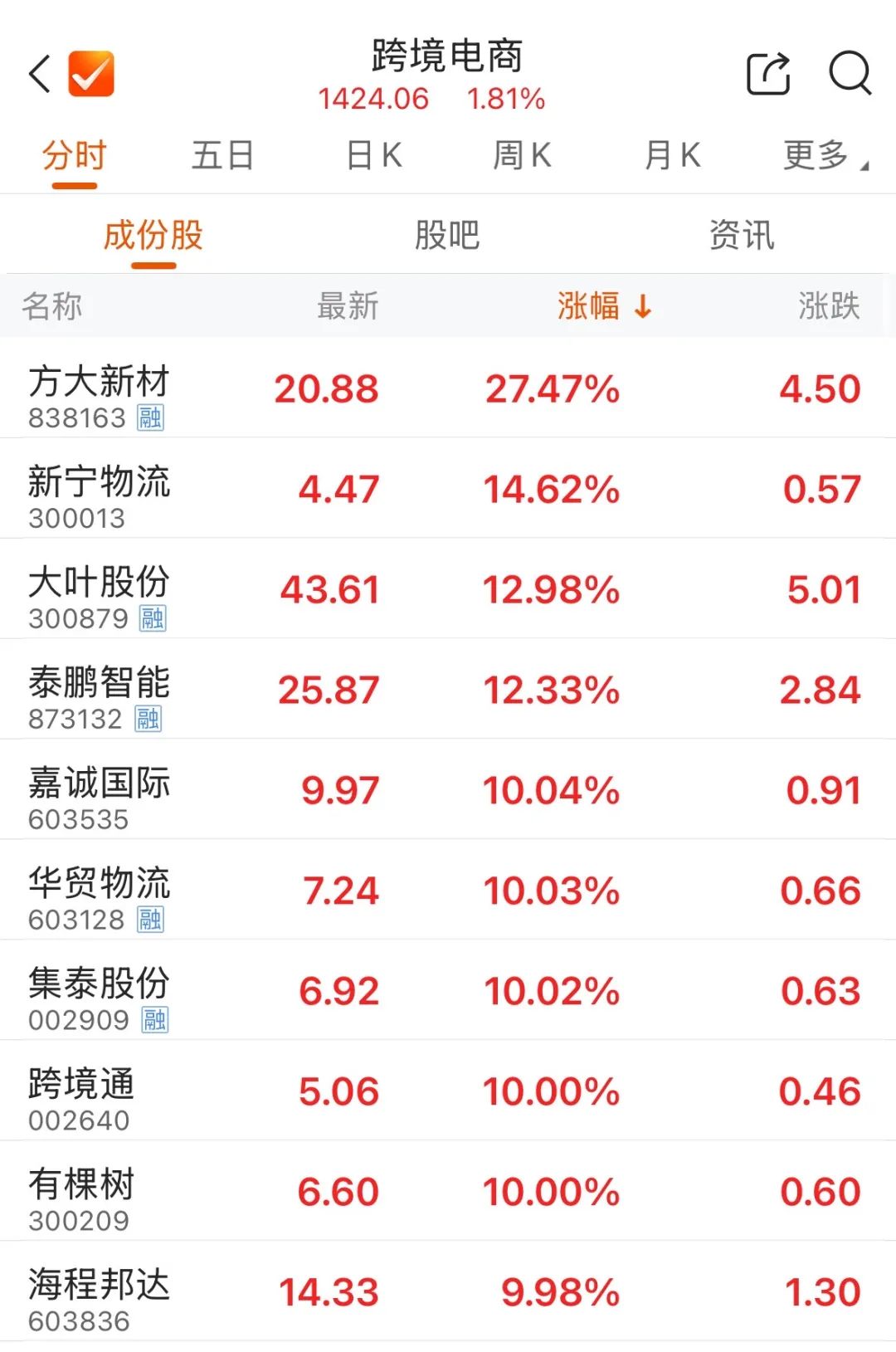Open the search magnifier icon
This screenshot has width=896, height=1352.
point(850,73)
